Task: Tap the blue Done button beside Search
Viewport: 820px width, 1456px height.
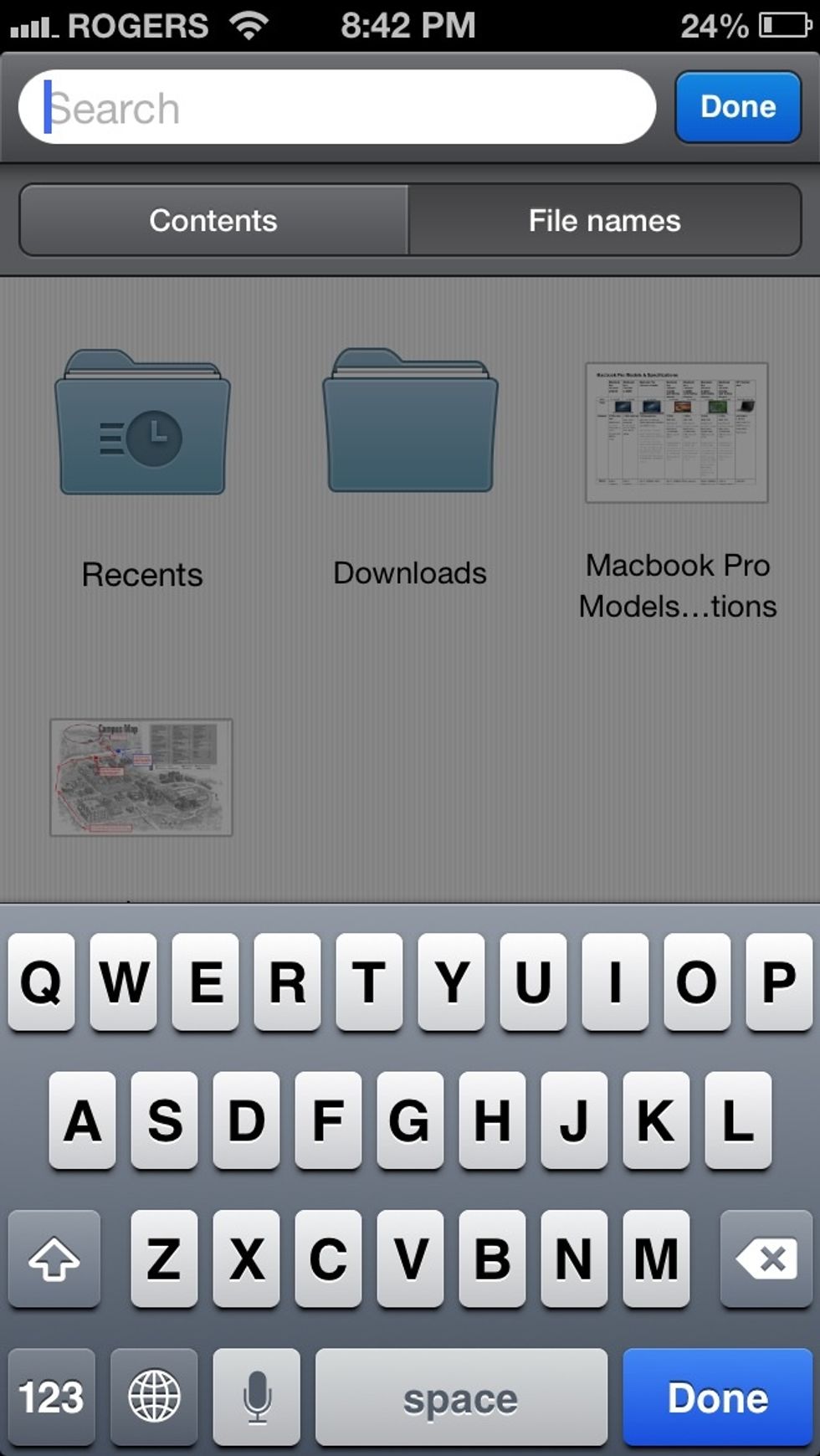Action: coord(738,107)
